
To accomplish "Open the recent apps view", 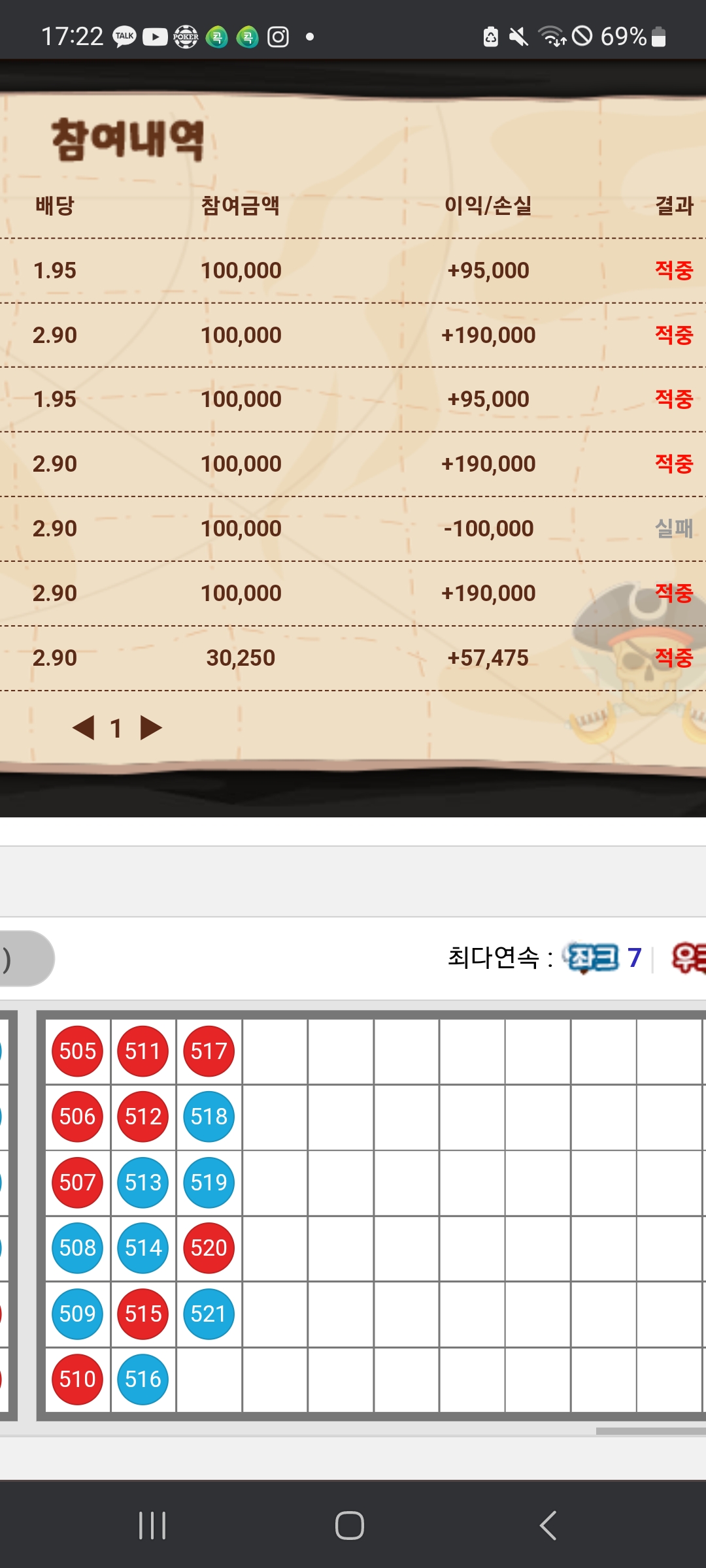I will [152, 1526].
